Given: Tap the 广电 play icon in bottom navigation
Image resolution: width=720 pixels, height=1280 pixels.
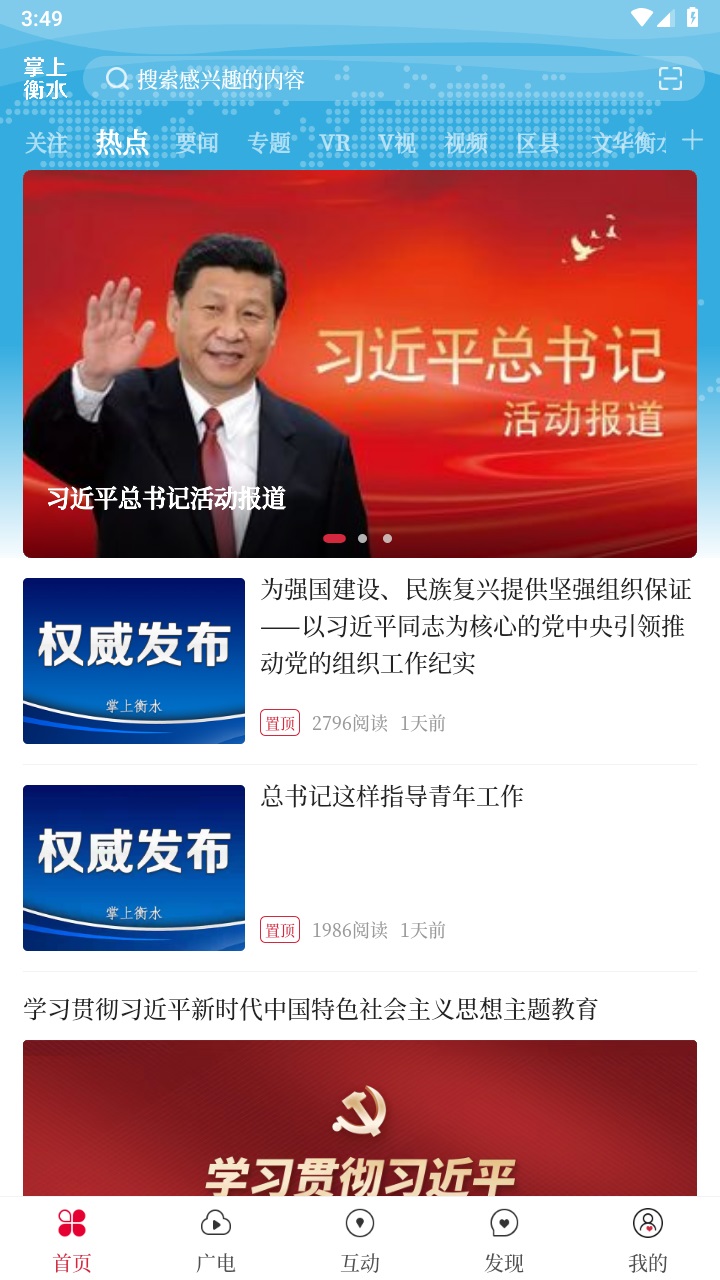Looking at the screenshot, I should coord(215,1222).
